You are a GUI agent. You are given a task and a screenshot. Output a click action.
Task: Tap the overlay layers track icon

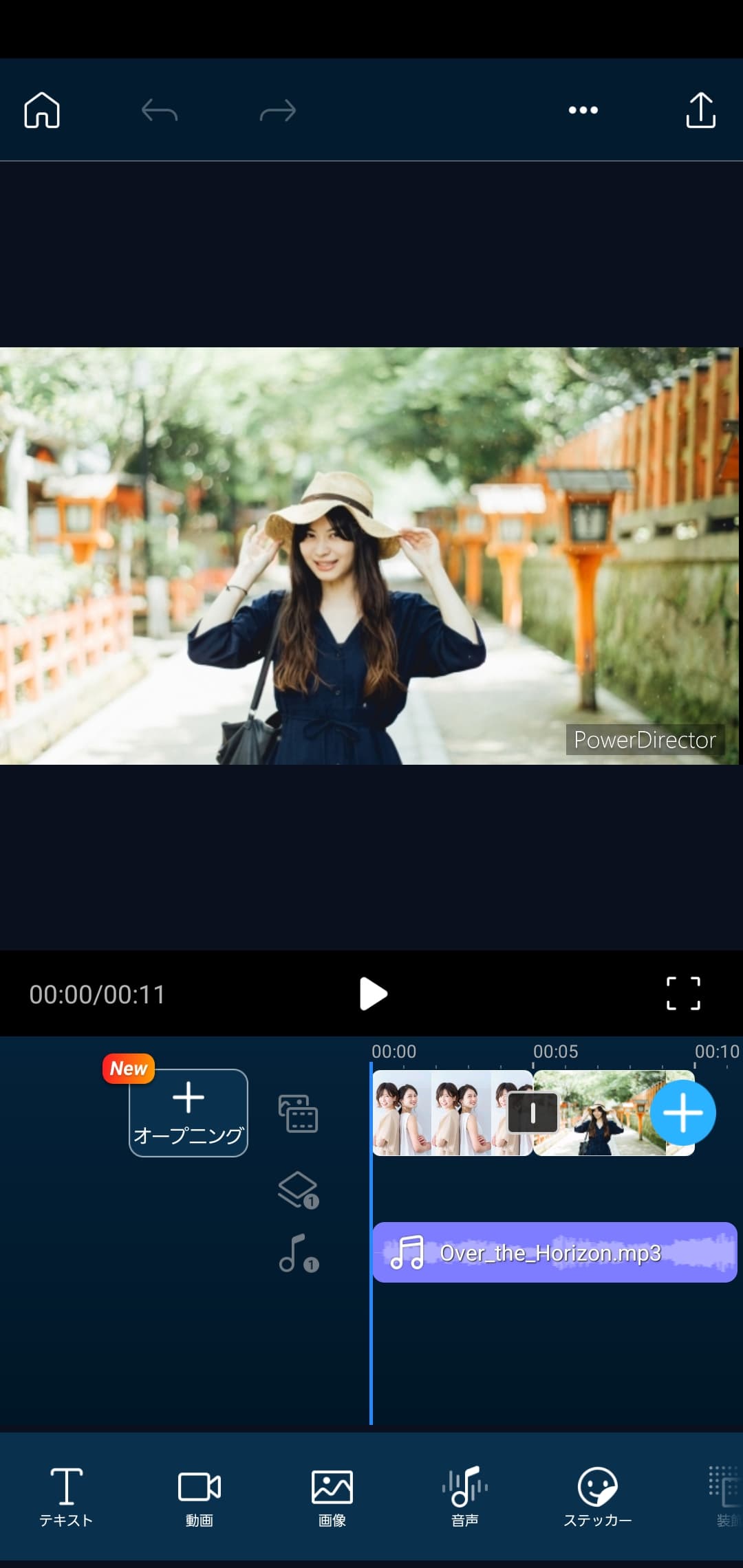298,1190
